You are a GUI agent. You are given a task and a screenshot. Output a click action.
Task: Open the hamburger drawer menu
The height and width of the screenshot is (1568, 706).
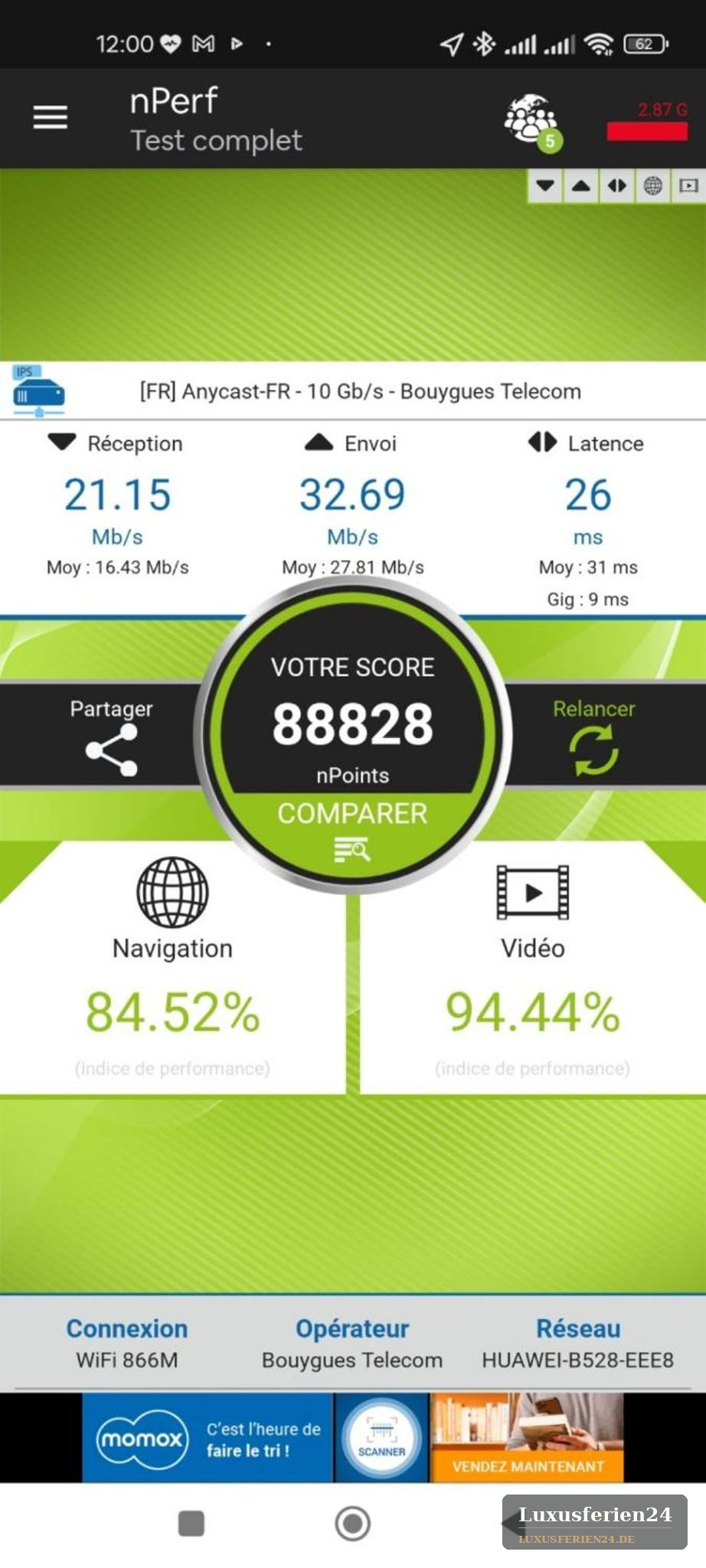click(x=51, y=117)
